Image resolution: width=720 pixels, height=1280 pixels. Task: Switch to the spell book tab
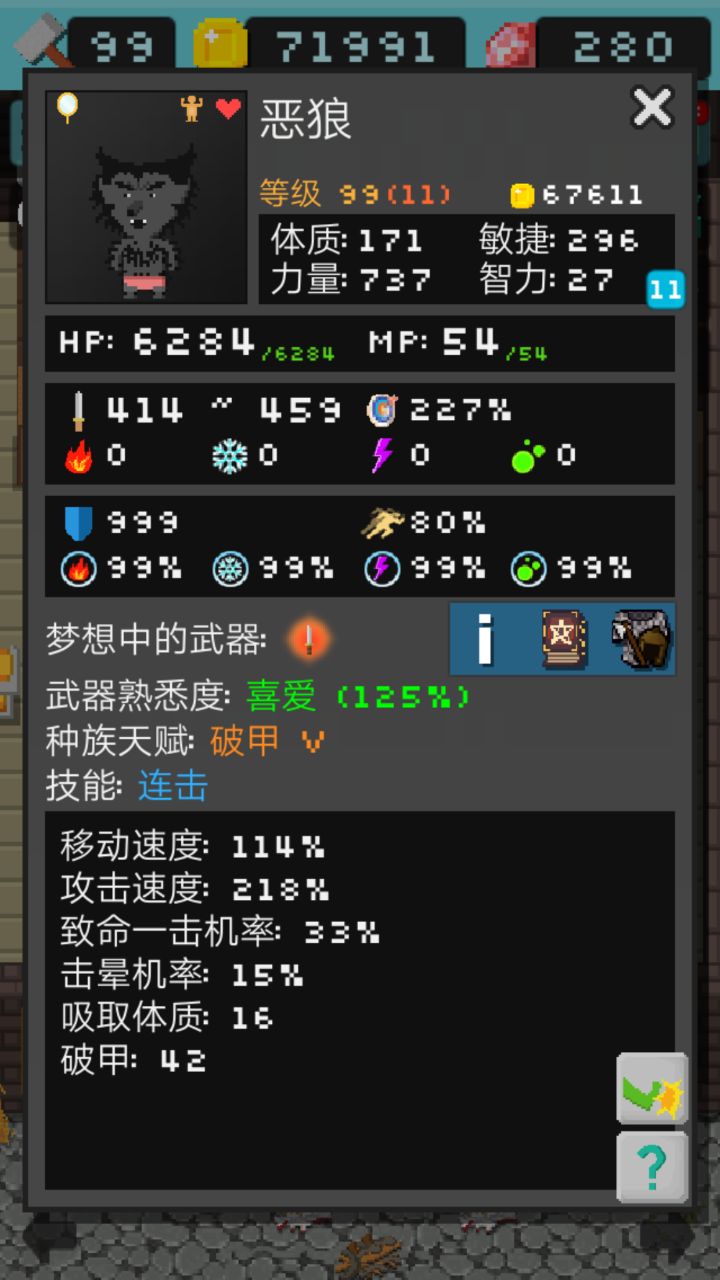(x=563, y=640)
